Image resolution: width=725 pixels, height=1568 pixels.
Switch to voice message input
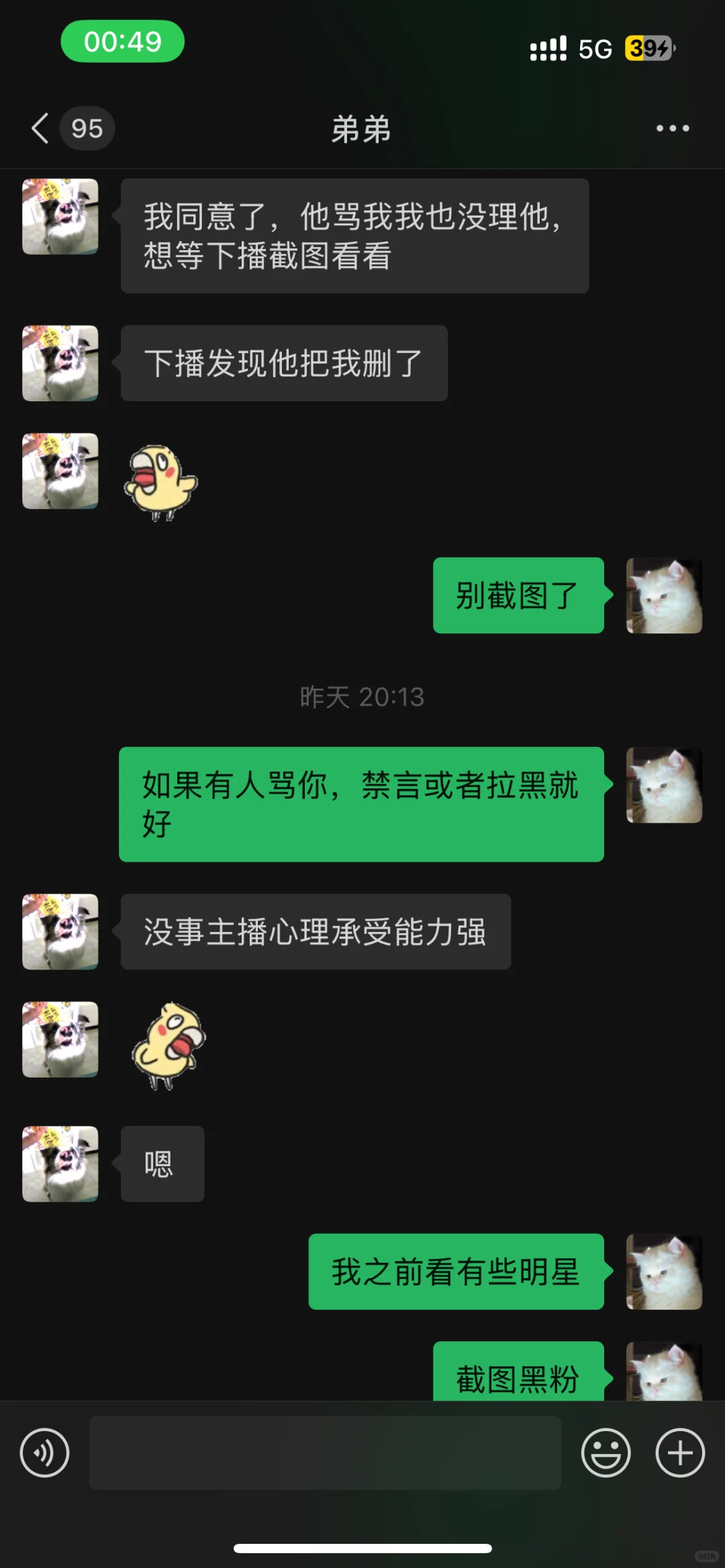pos(44,1453)
